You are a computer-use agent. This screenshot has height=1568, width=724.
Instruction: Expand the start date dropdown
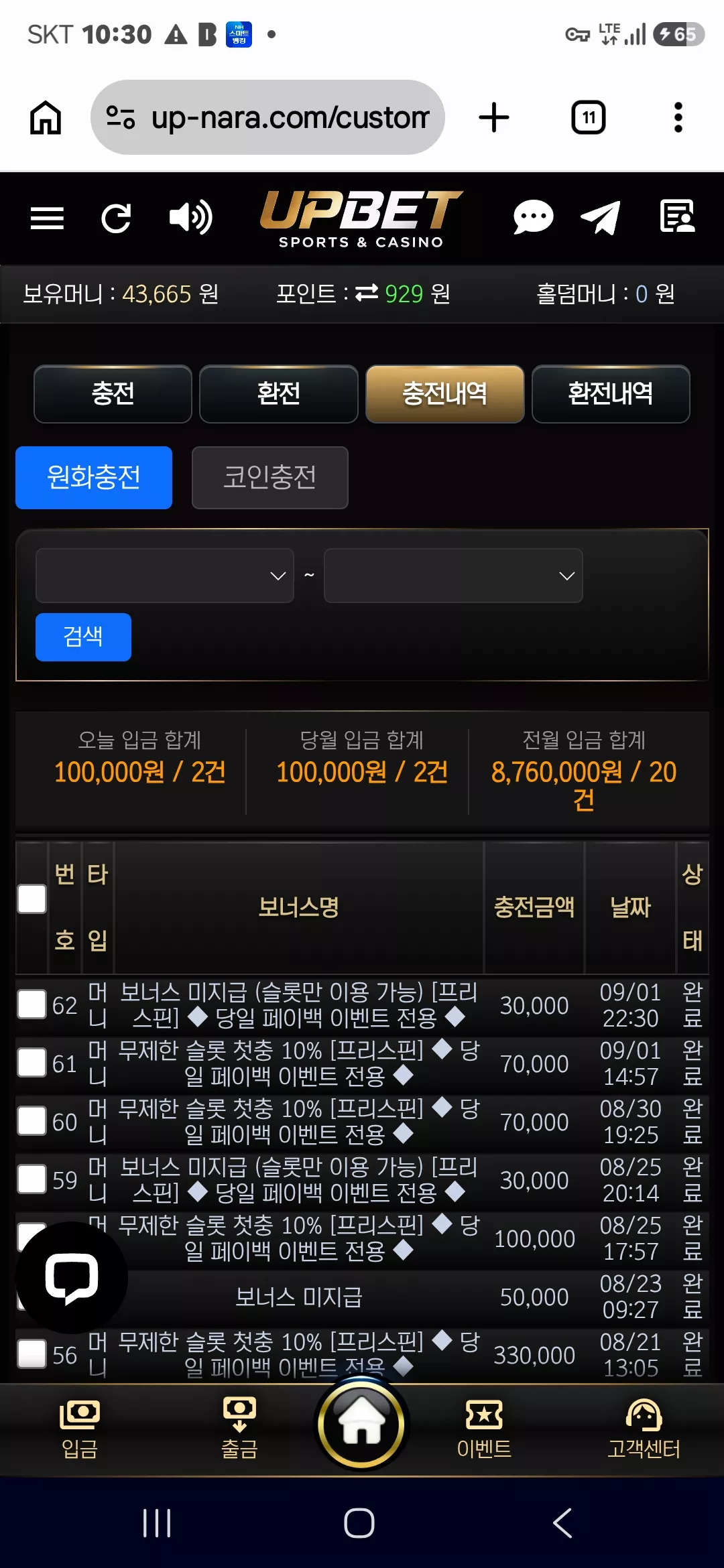[x=165, y=576]
